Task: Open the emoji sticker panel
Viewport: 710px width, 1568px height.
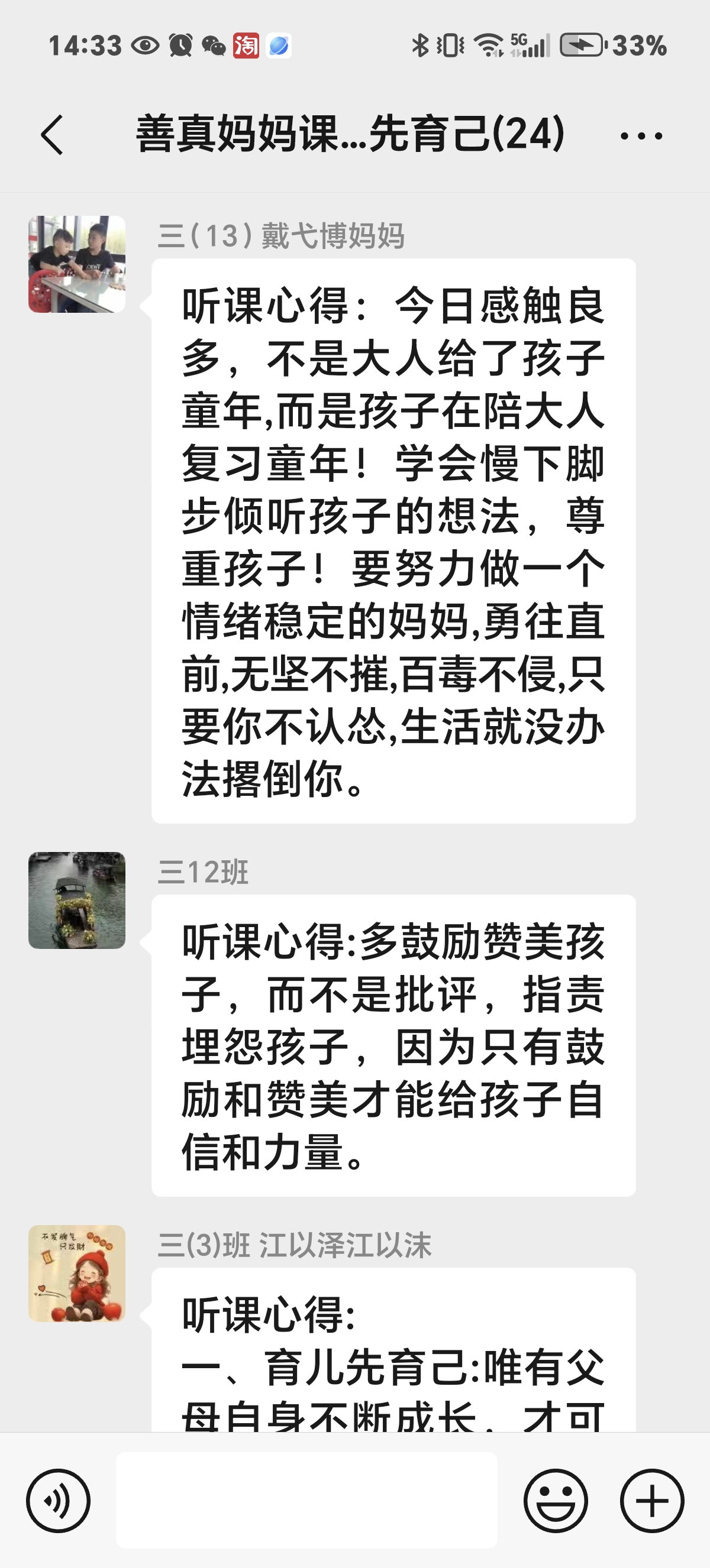Action: point(556,1501)
